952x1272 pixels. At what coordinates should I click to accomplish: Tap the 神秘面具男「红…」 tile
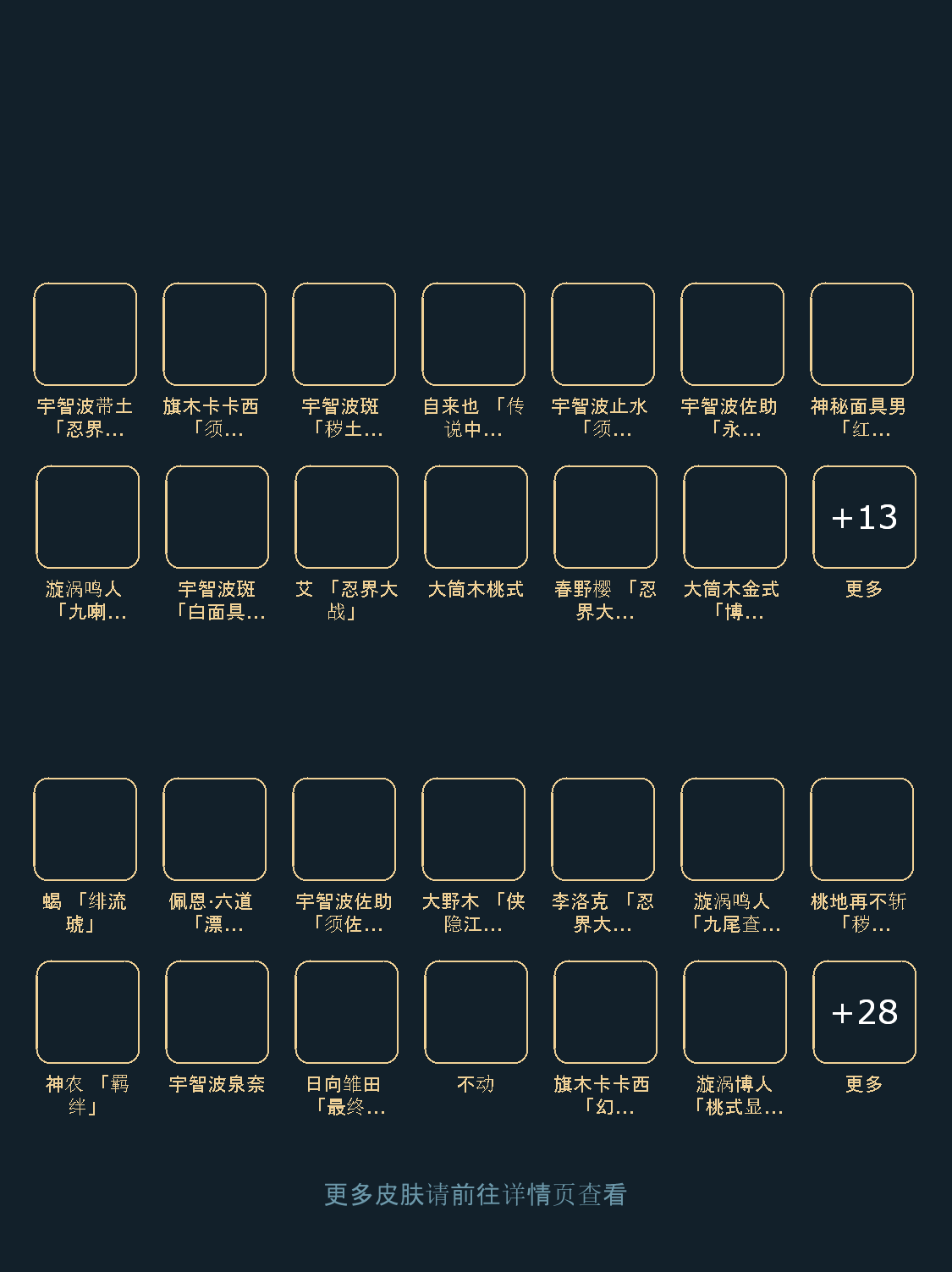pos(861,334)
